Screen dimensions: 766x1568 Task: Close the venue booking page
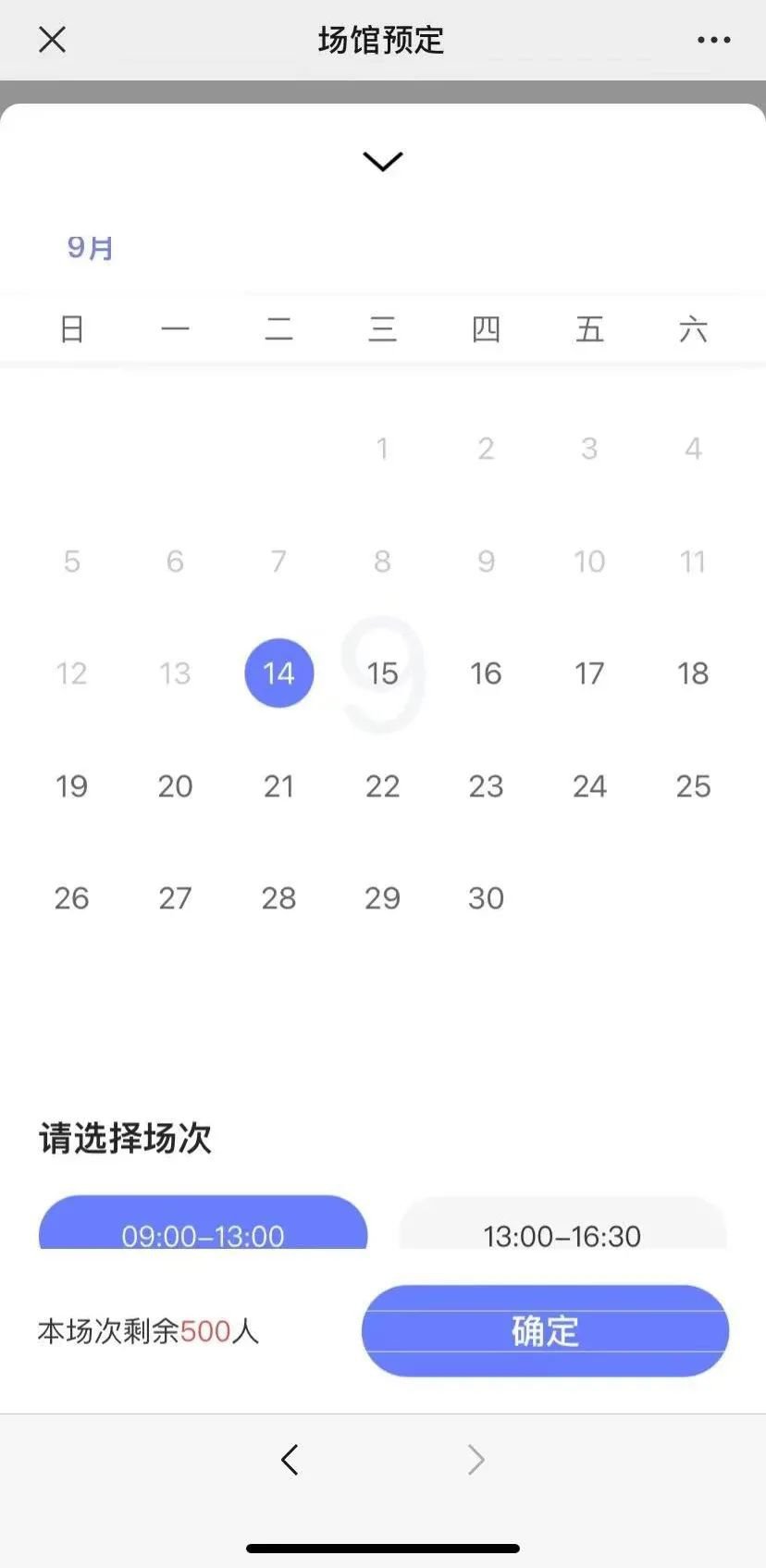tap(53, 40)
